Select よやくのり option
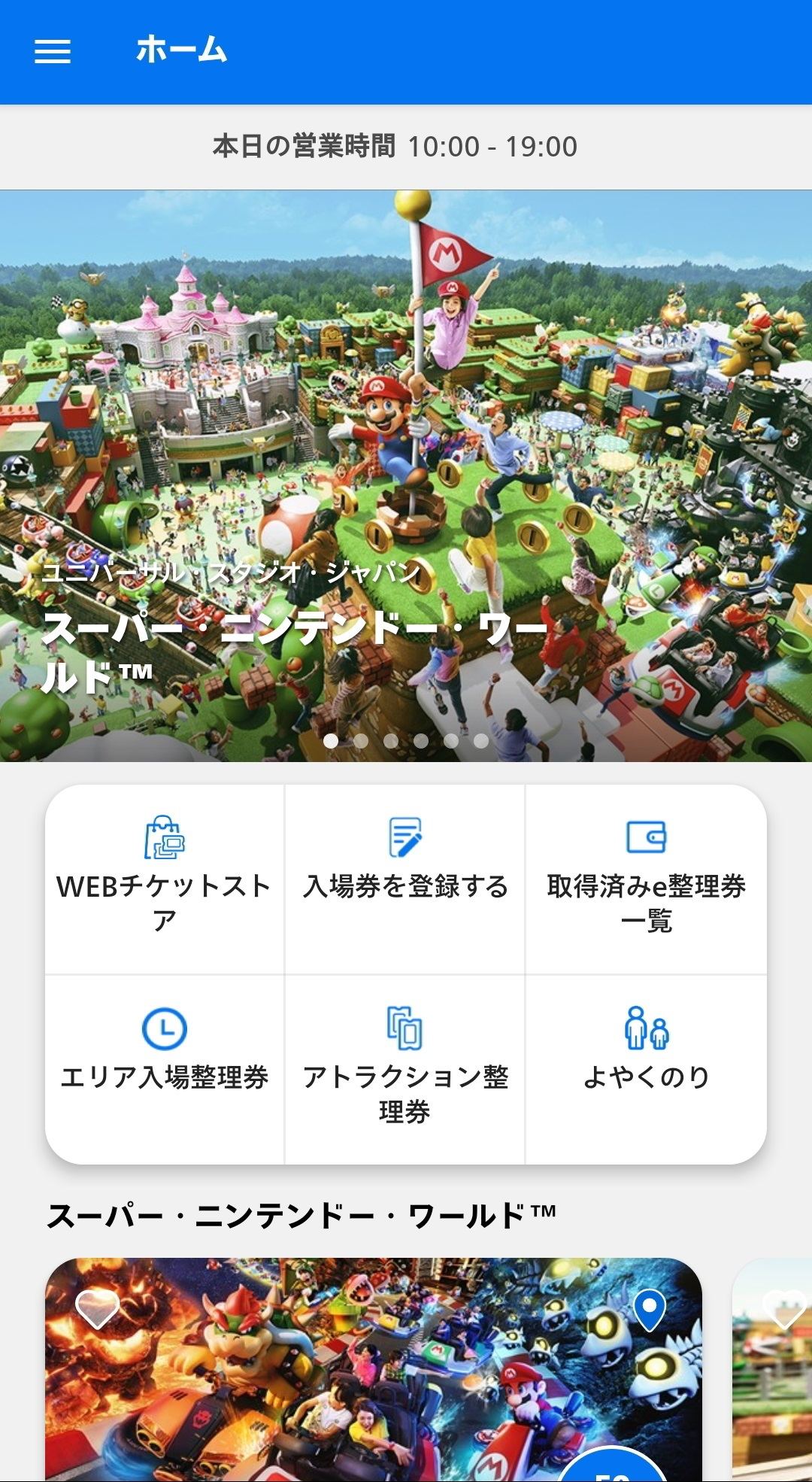Image resolution: width=812 pixels, height=1482 pixels. (x=646, y=1069)
